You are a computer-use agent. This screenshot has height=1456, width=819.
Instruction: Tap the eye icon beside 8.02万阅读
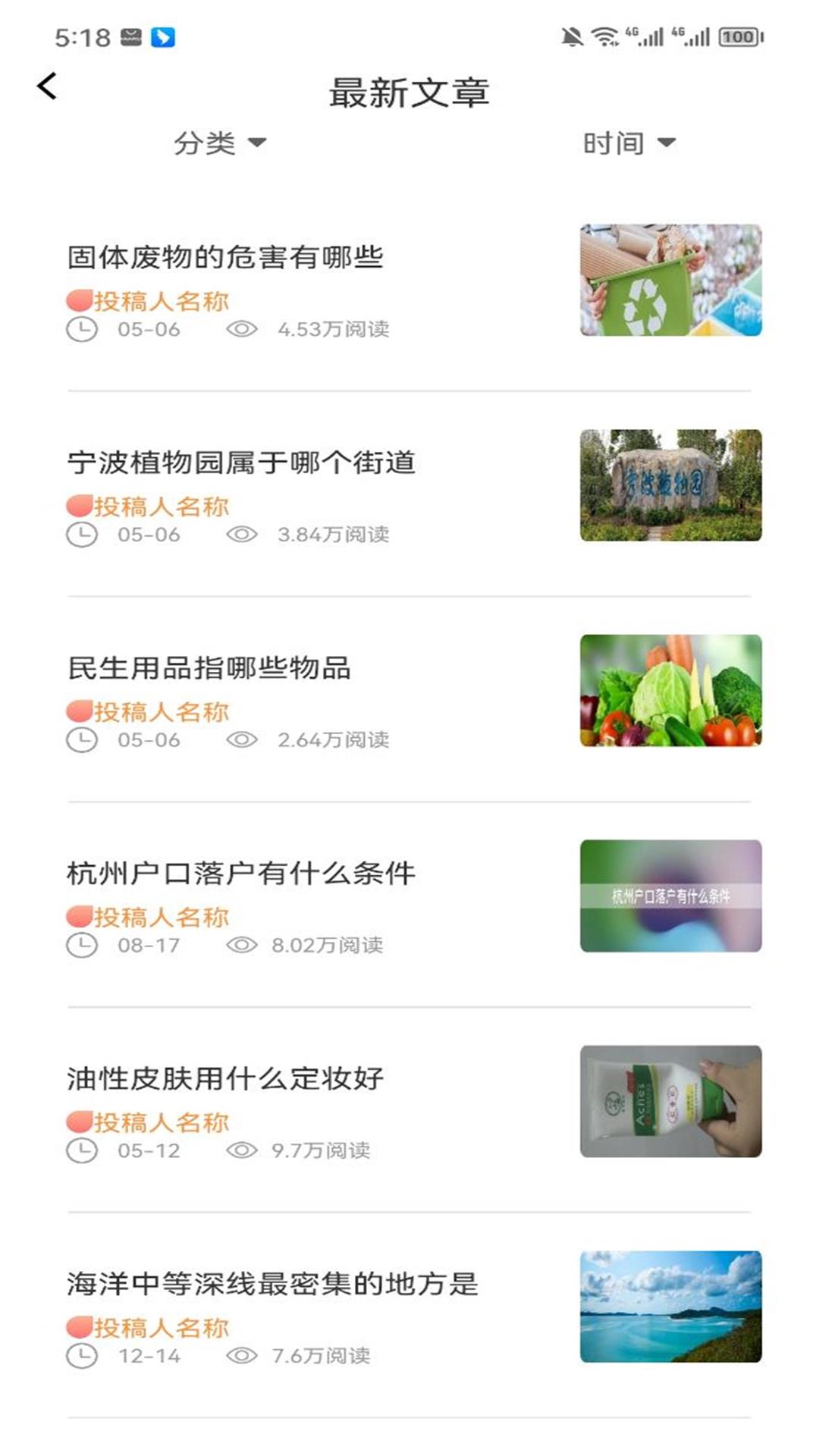[241, 945]
